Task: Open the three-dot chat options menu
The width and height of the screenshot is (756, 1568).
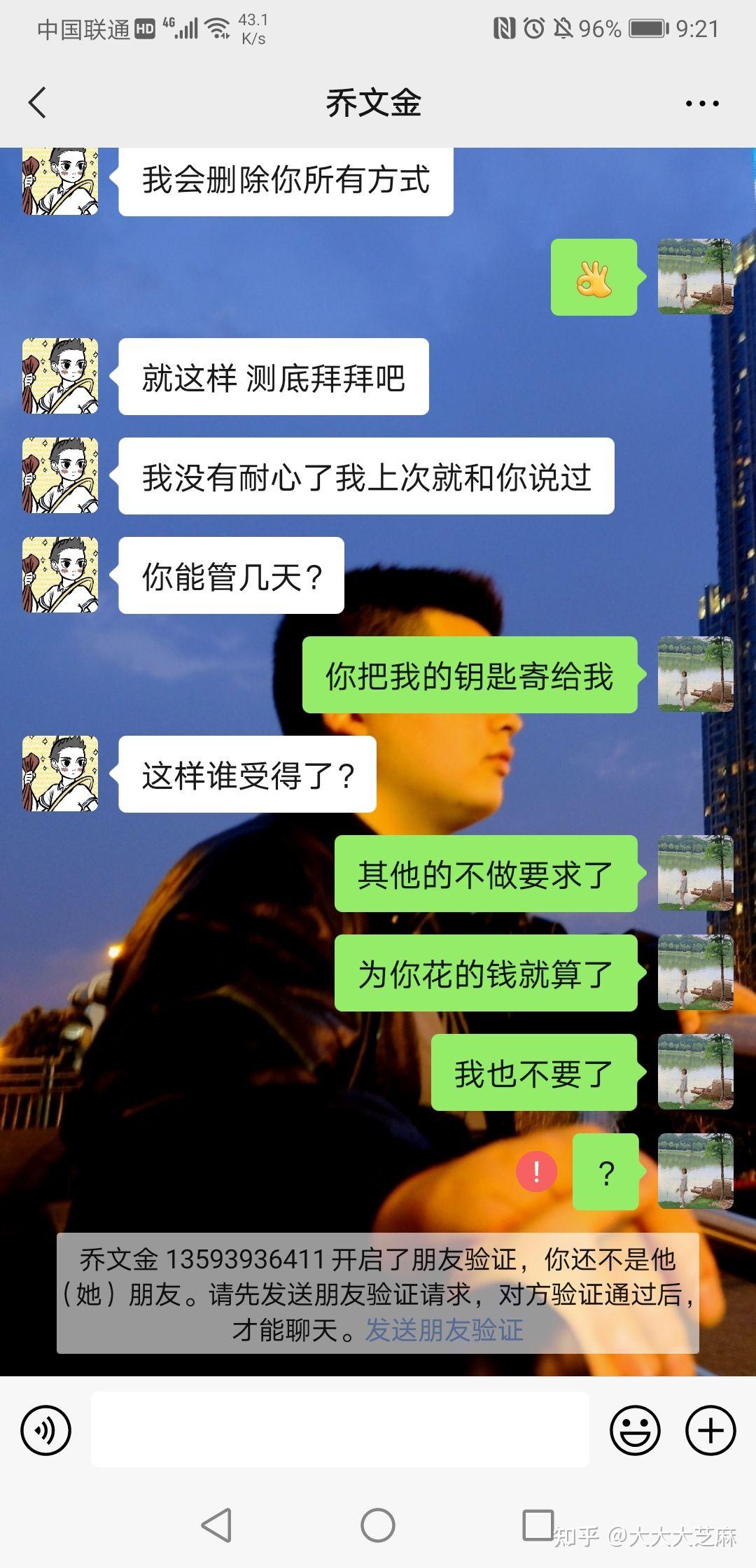Action: tap(701, 104)
